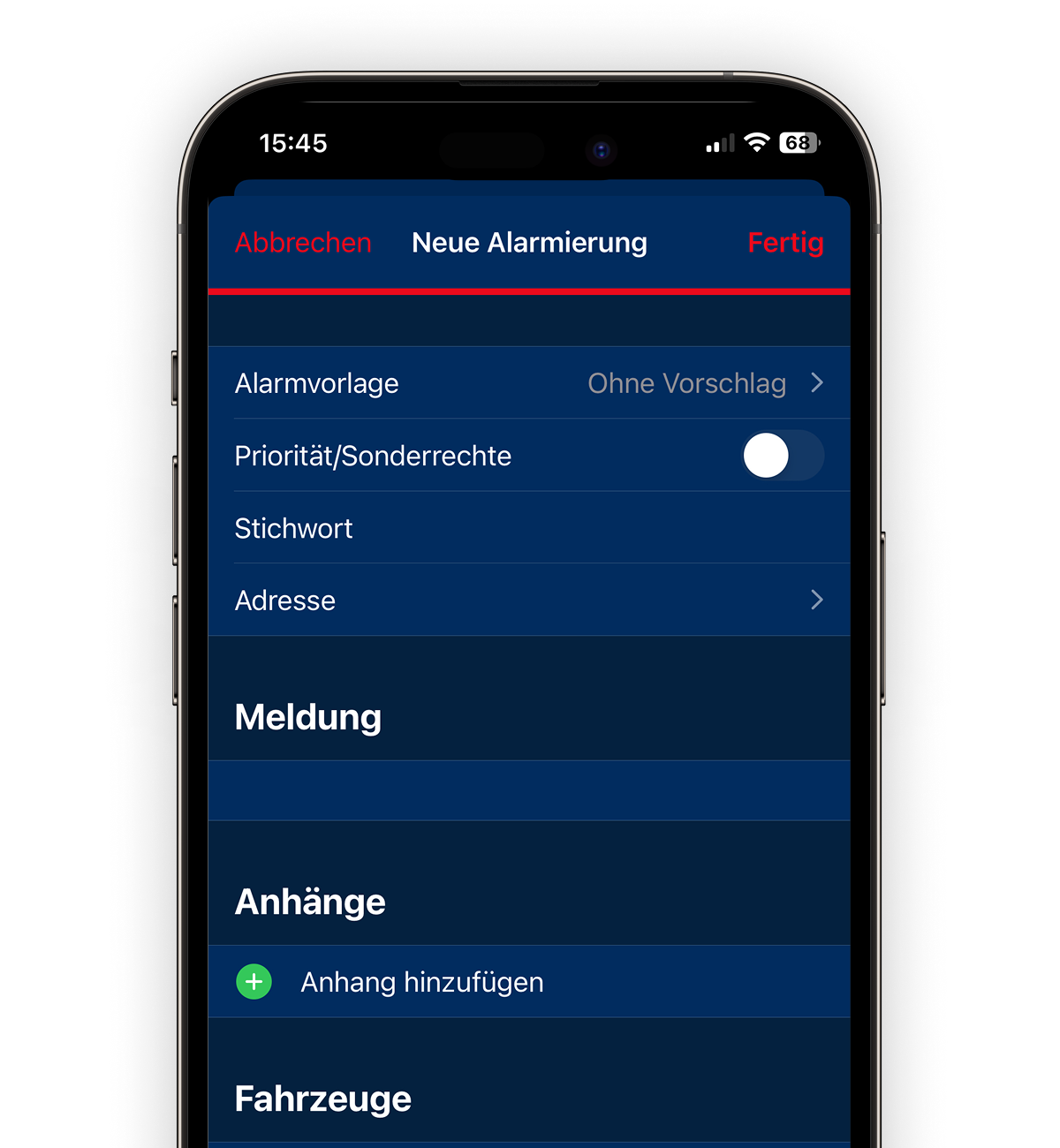Image resolution: width=1060 pixels, height=1148 pixels.
Task: Expand the Adresse selection screen
Action: point(530,600)
